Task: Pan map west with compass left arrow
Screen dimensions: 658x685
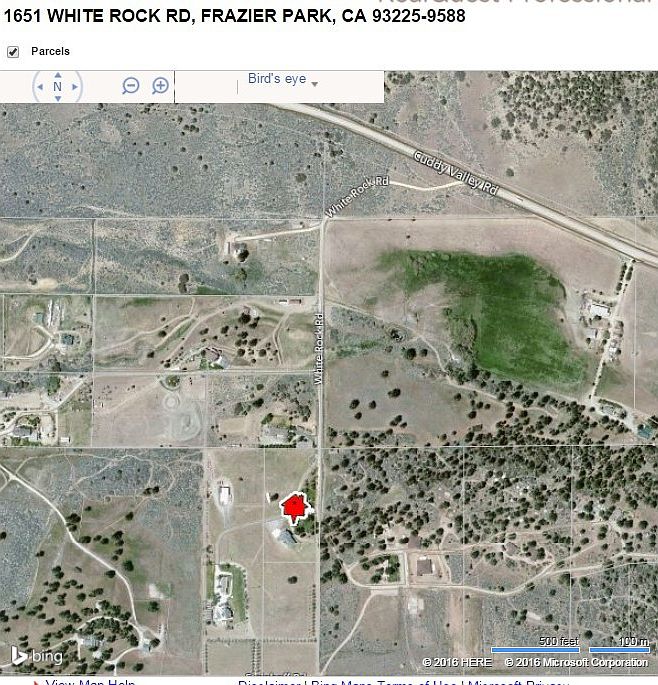Action: pyautogui.click(x=40, y=87)
